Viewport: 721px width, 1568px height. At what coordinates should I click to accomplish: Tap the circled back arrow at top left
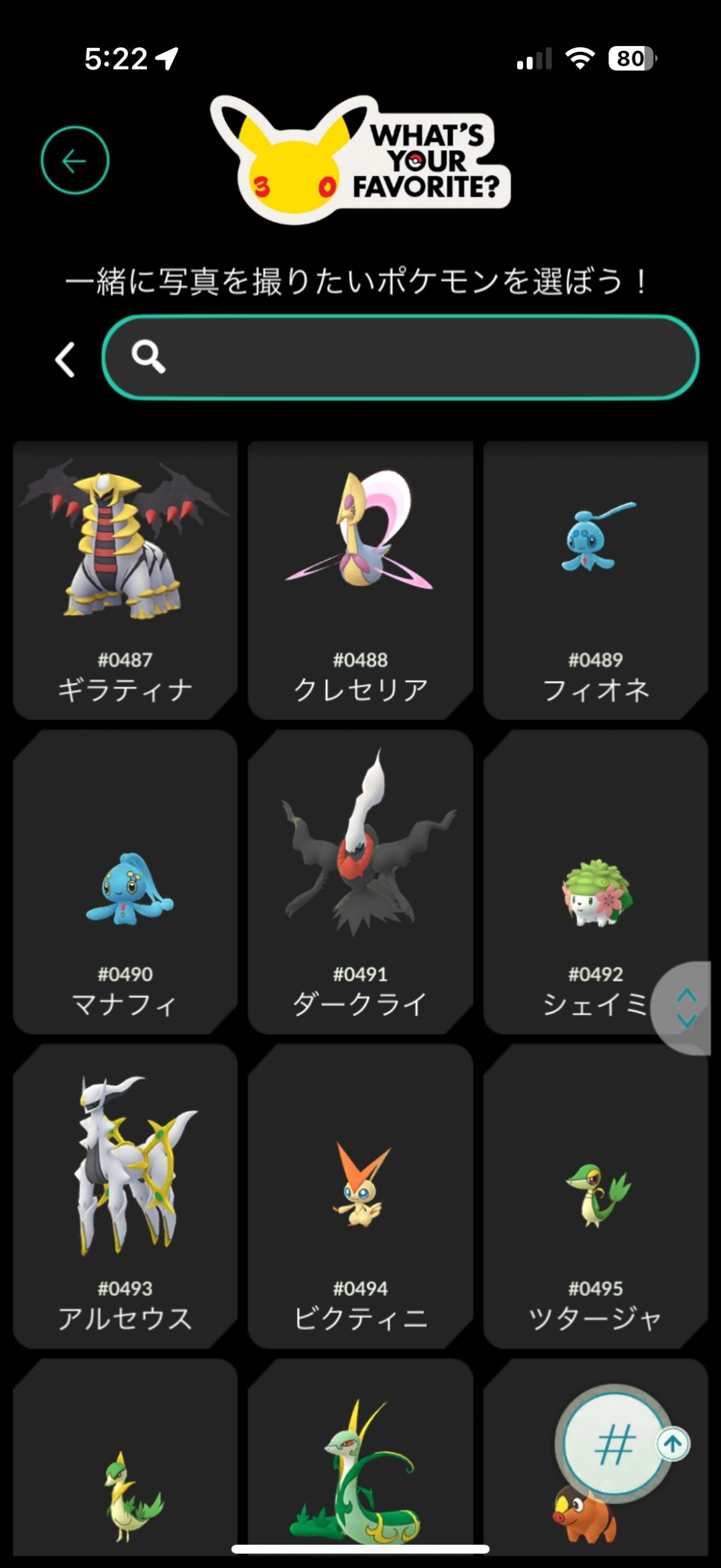tap(75, 160)
